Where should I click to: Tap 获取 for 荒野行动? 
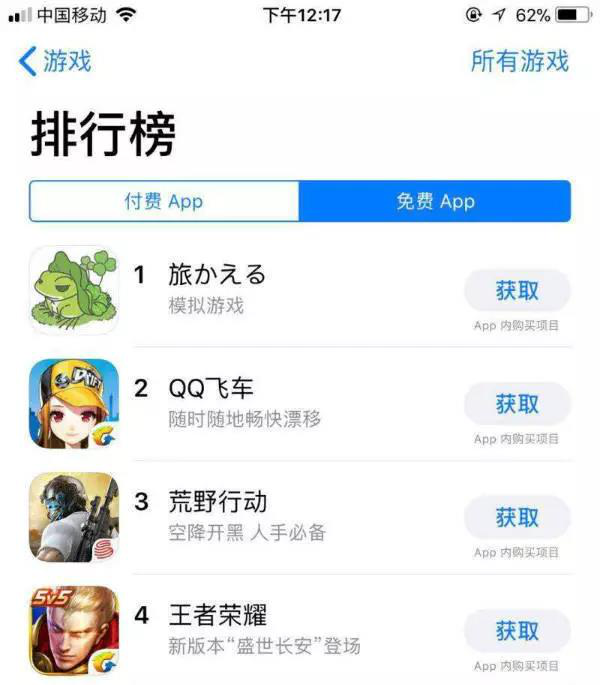click(517, 518)
